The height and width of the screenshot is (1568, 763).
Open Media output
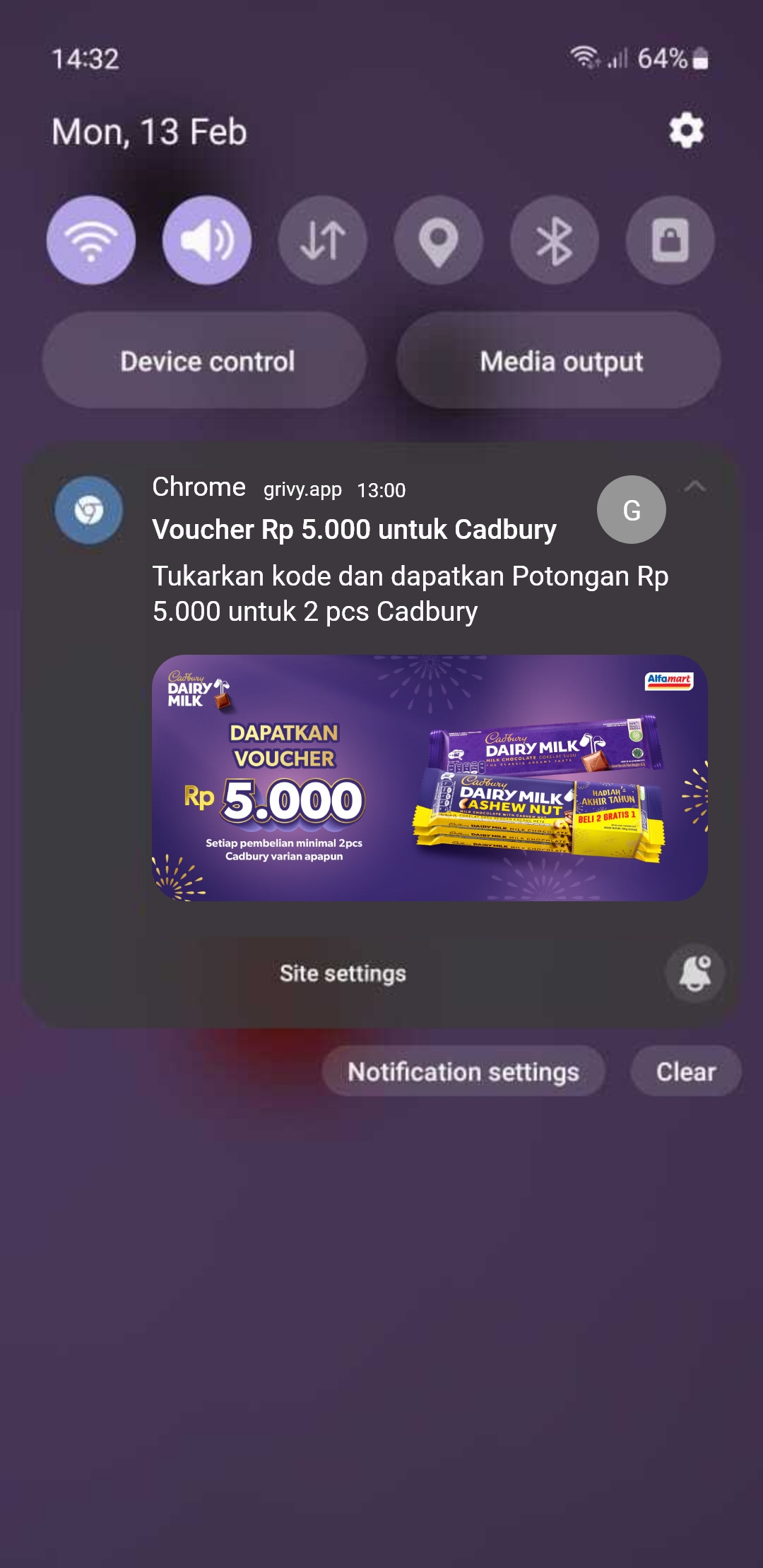[559, 361]
